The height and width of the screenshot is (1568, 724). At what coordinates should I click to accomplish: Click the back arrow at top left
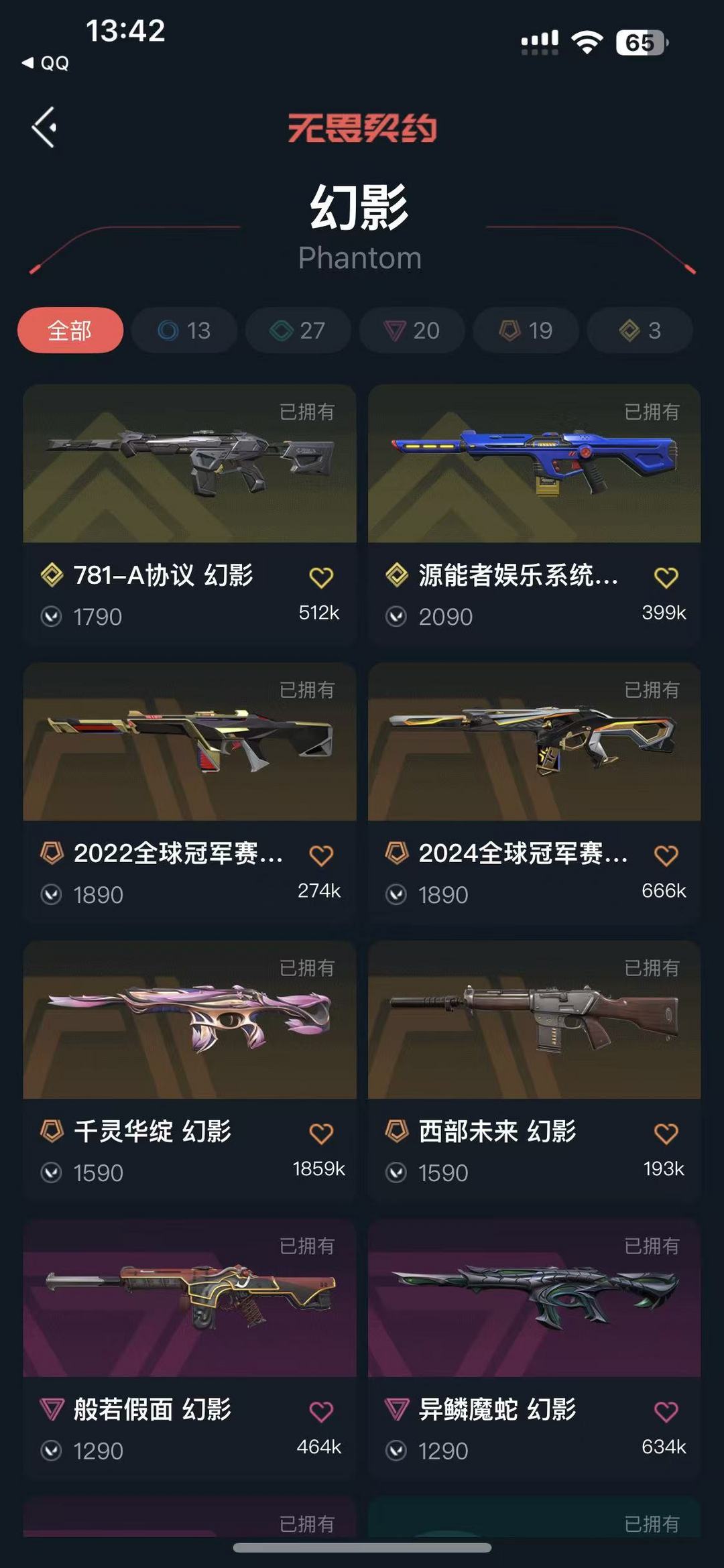44,126
